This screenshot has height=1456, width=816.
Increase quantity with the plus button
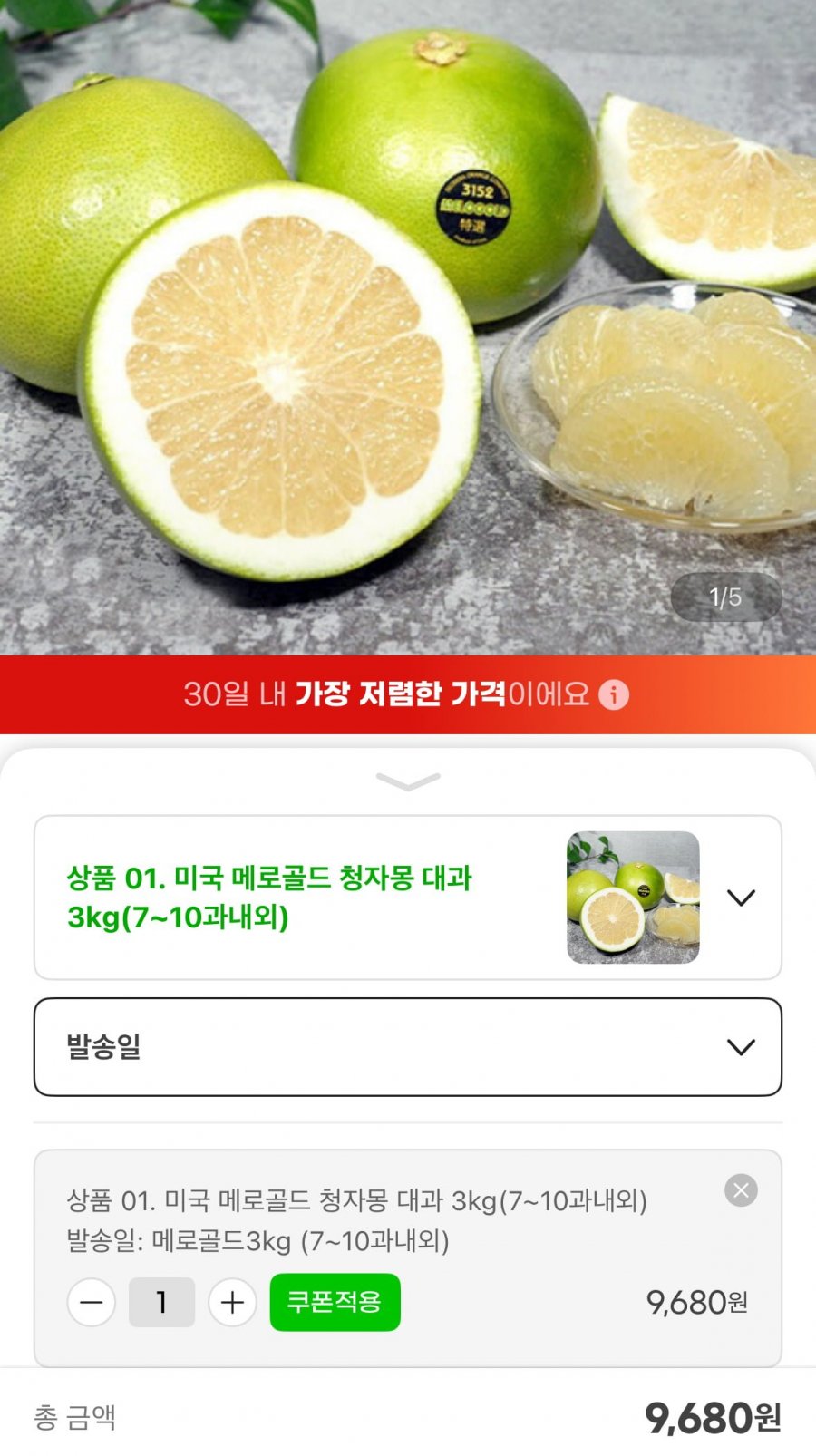coord(232,1303)
